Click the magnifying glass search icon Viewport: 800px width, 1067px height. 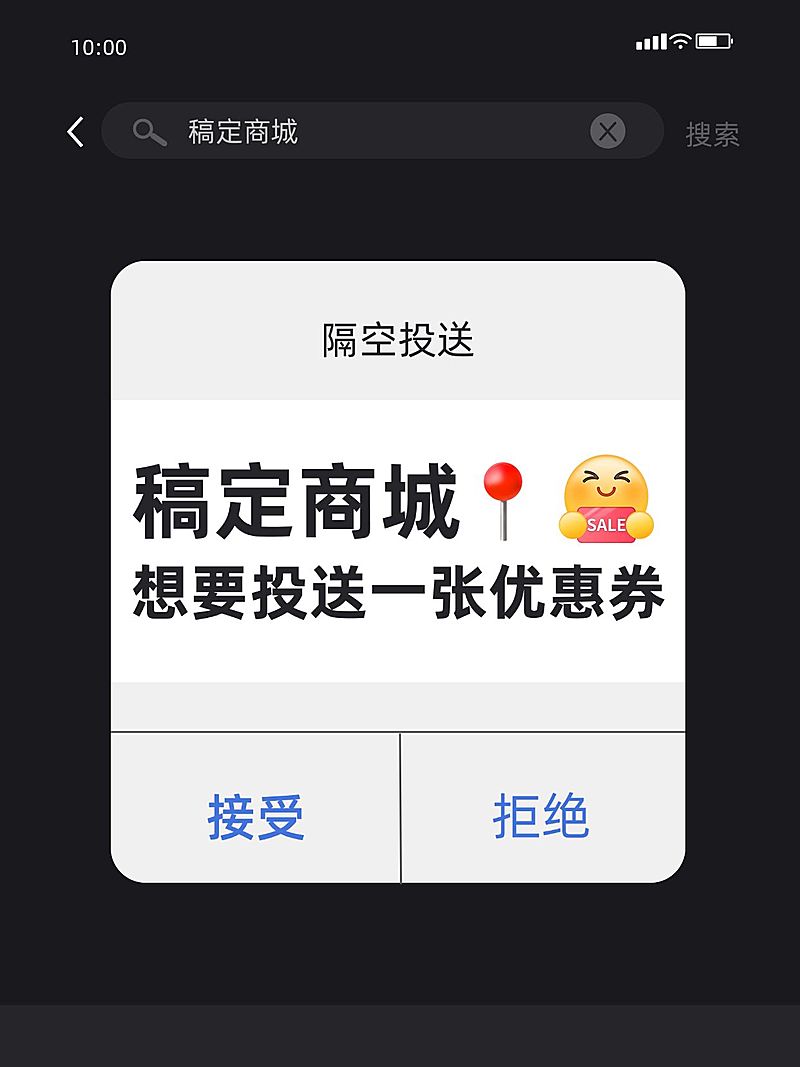pos(148,131)
